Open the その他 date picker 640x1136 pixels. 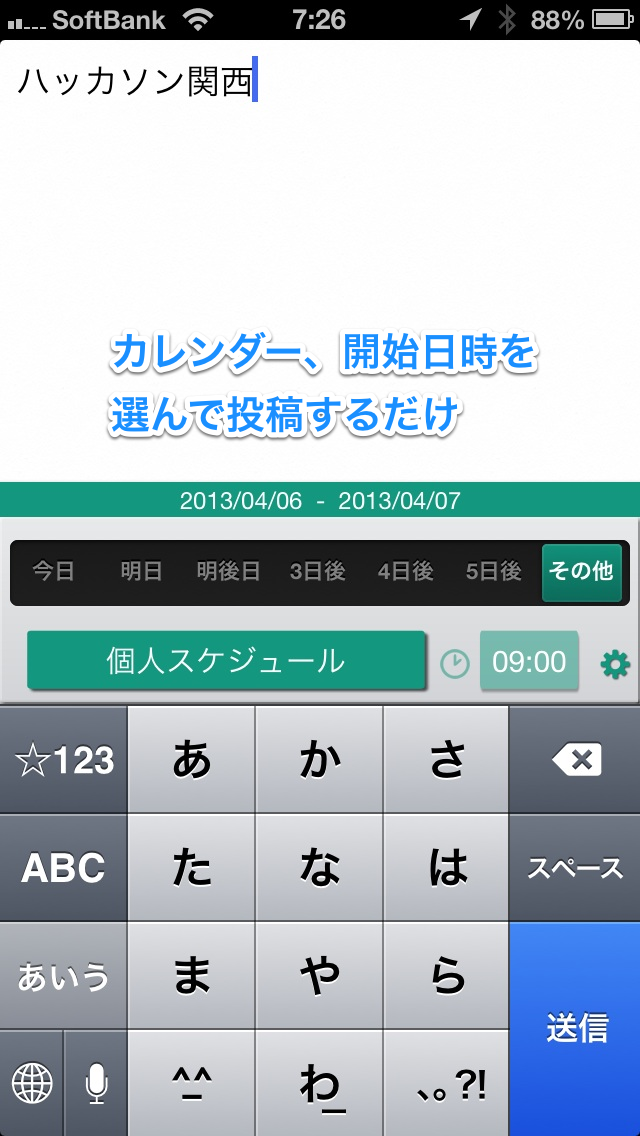[582, 572]
